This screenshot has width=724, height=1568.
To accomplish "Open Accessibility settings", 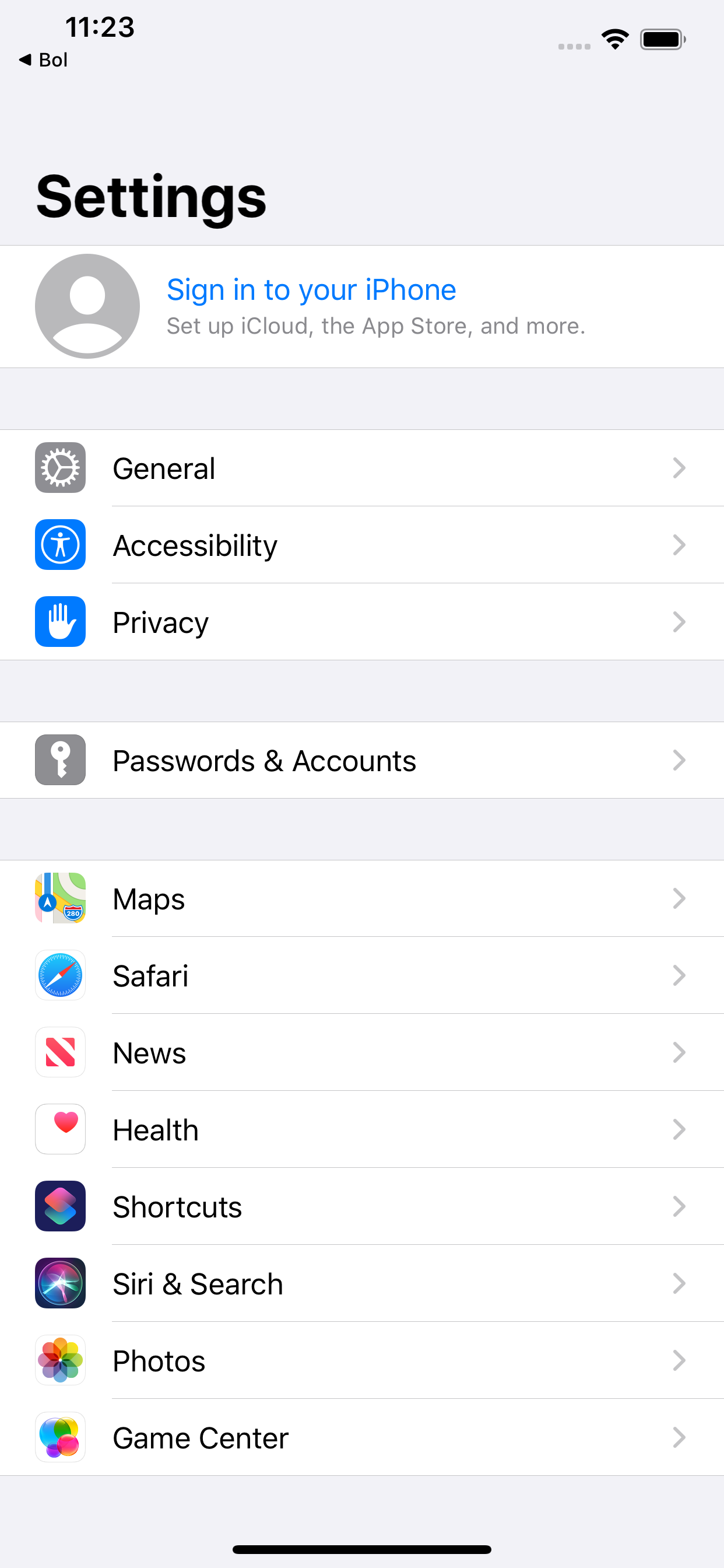I will (x=362, y=545).
